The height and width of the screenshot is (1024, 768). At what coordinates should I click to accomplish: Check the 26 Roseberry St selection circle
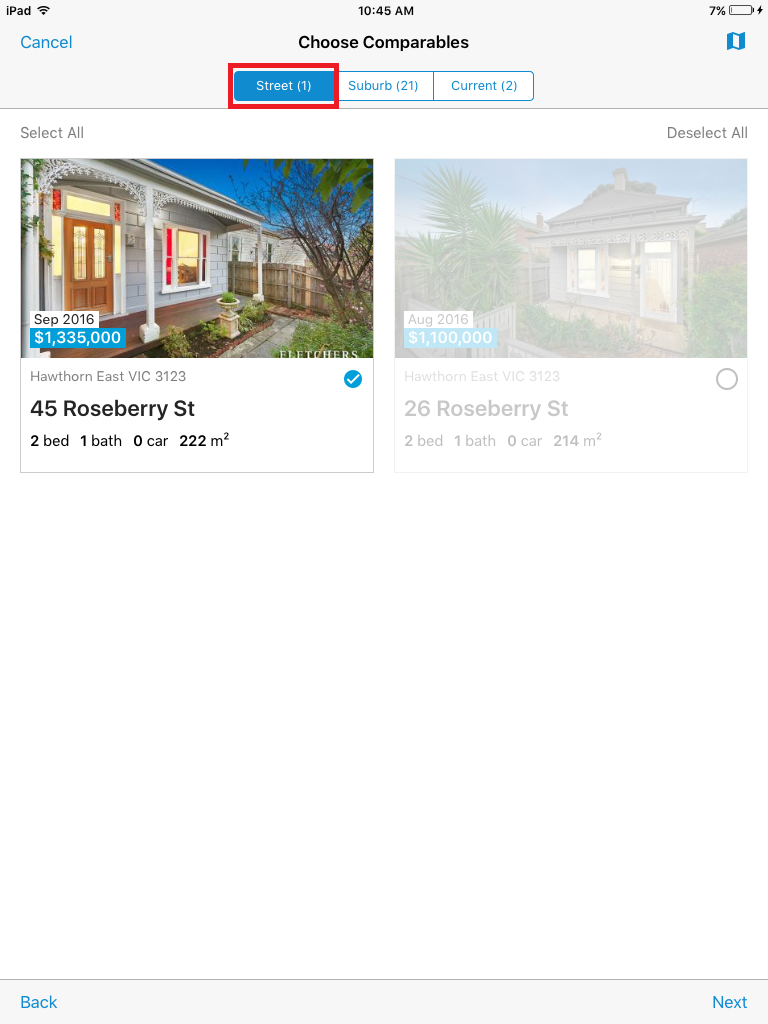click(727, 379)
